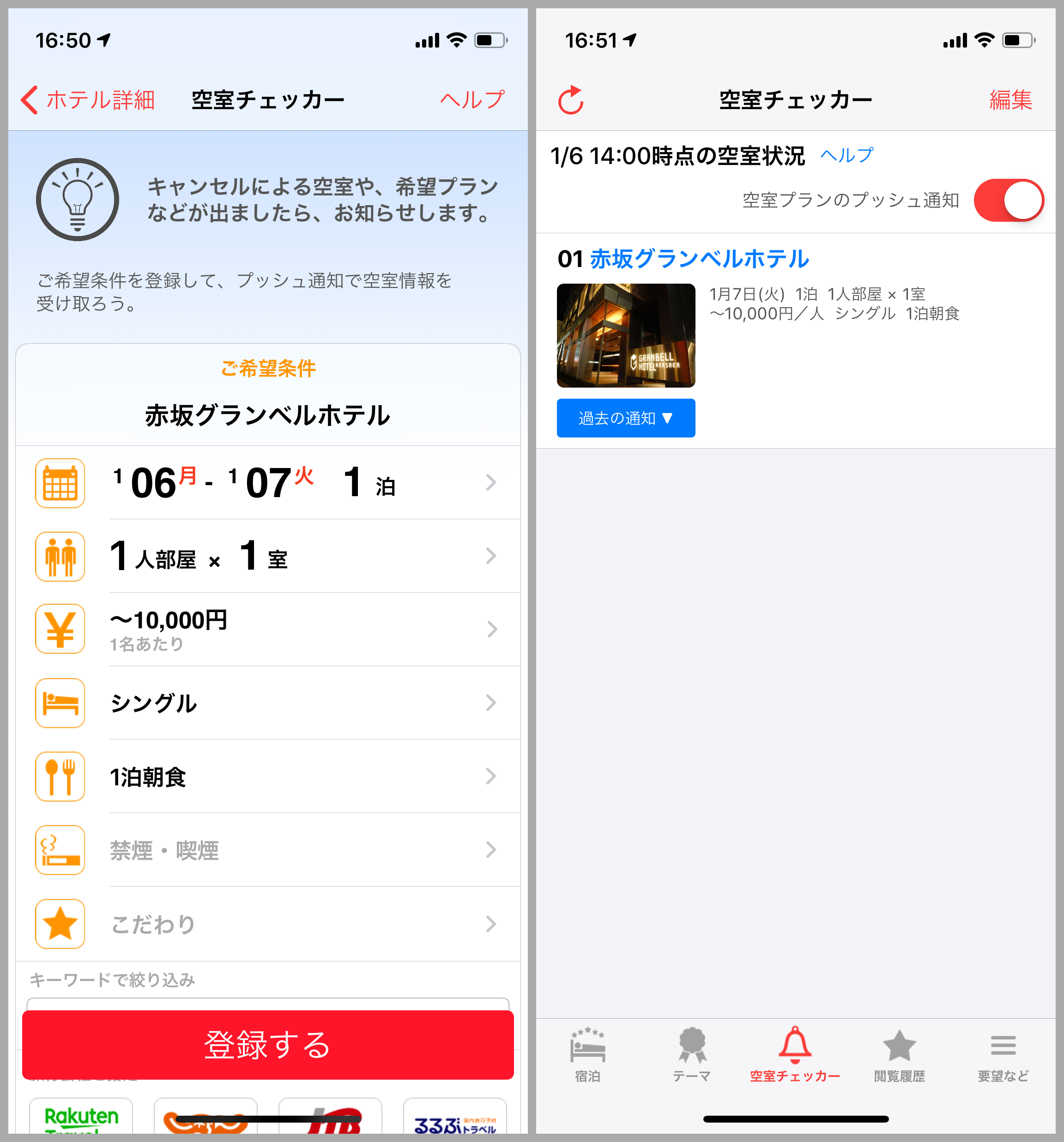Open the 1泊朝食 meal option row
The image size is (1064, 1142).
pyautogui.click(x=267, y=777)
